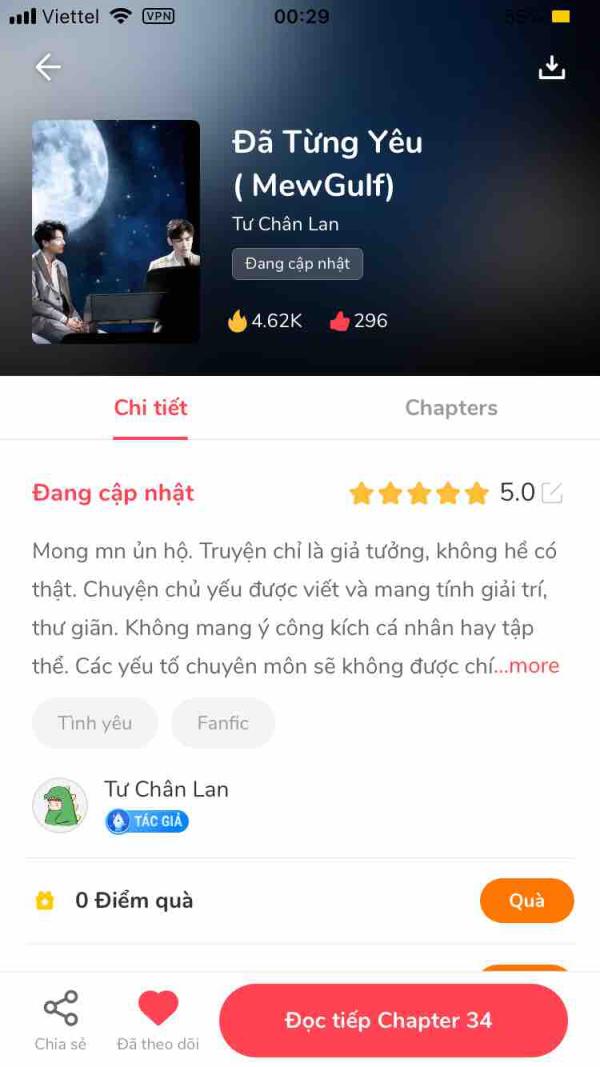The height and width of the screenshot is (1067, 600).
Task: Download the story for offline reading
Action: click(x=551, y=67)
